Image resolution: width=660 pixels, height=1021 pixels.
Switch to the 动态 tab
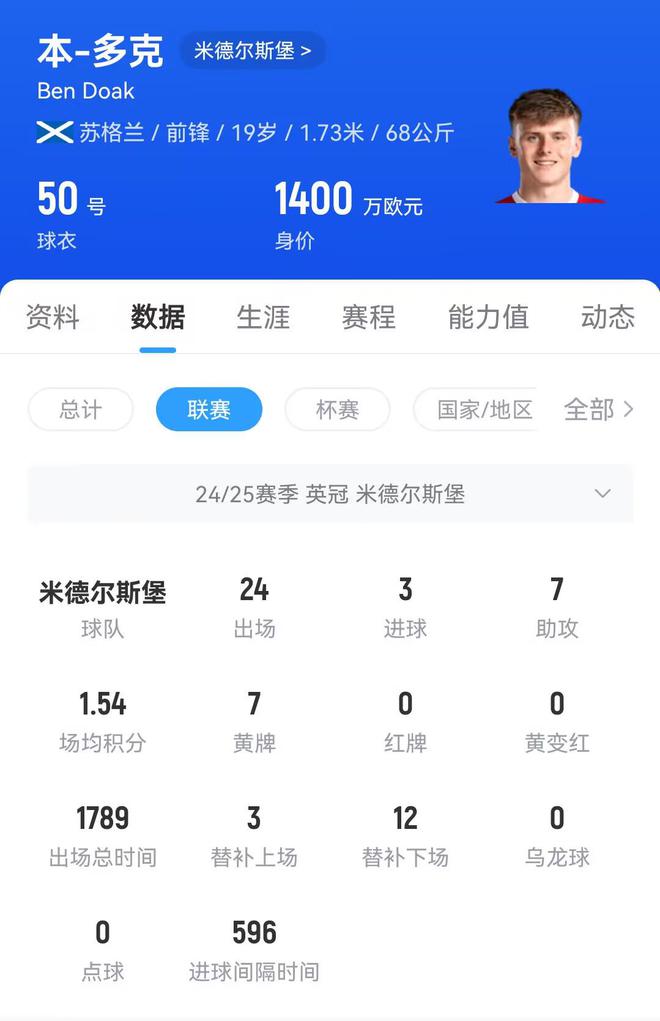607,317
